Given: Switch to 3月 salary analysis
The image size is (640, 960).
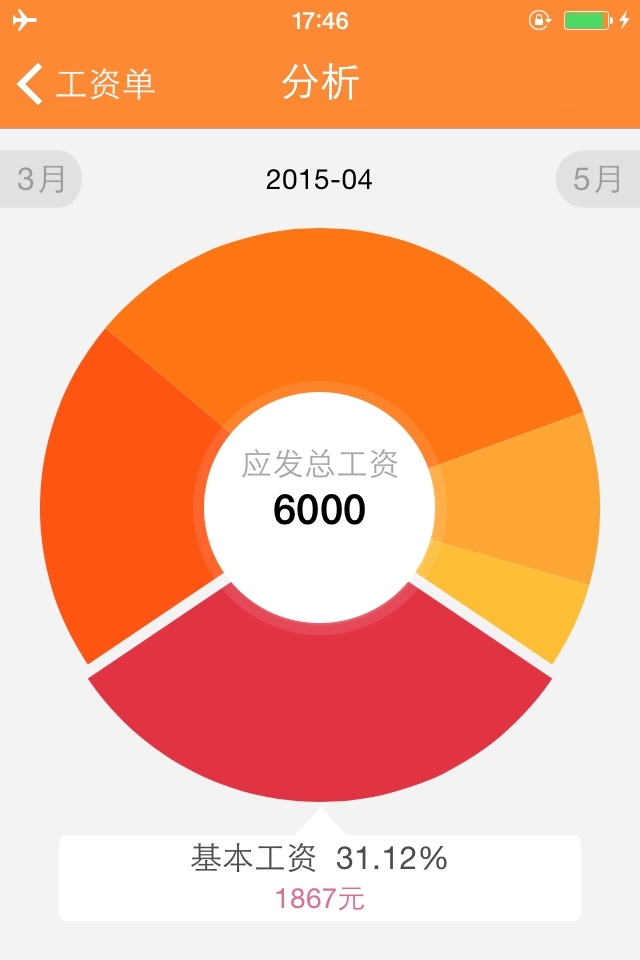Looking at the screenshot, I should (40, 180).
